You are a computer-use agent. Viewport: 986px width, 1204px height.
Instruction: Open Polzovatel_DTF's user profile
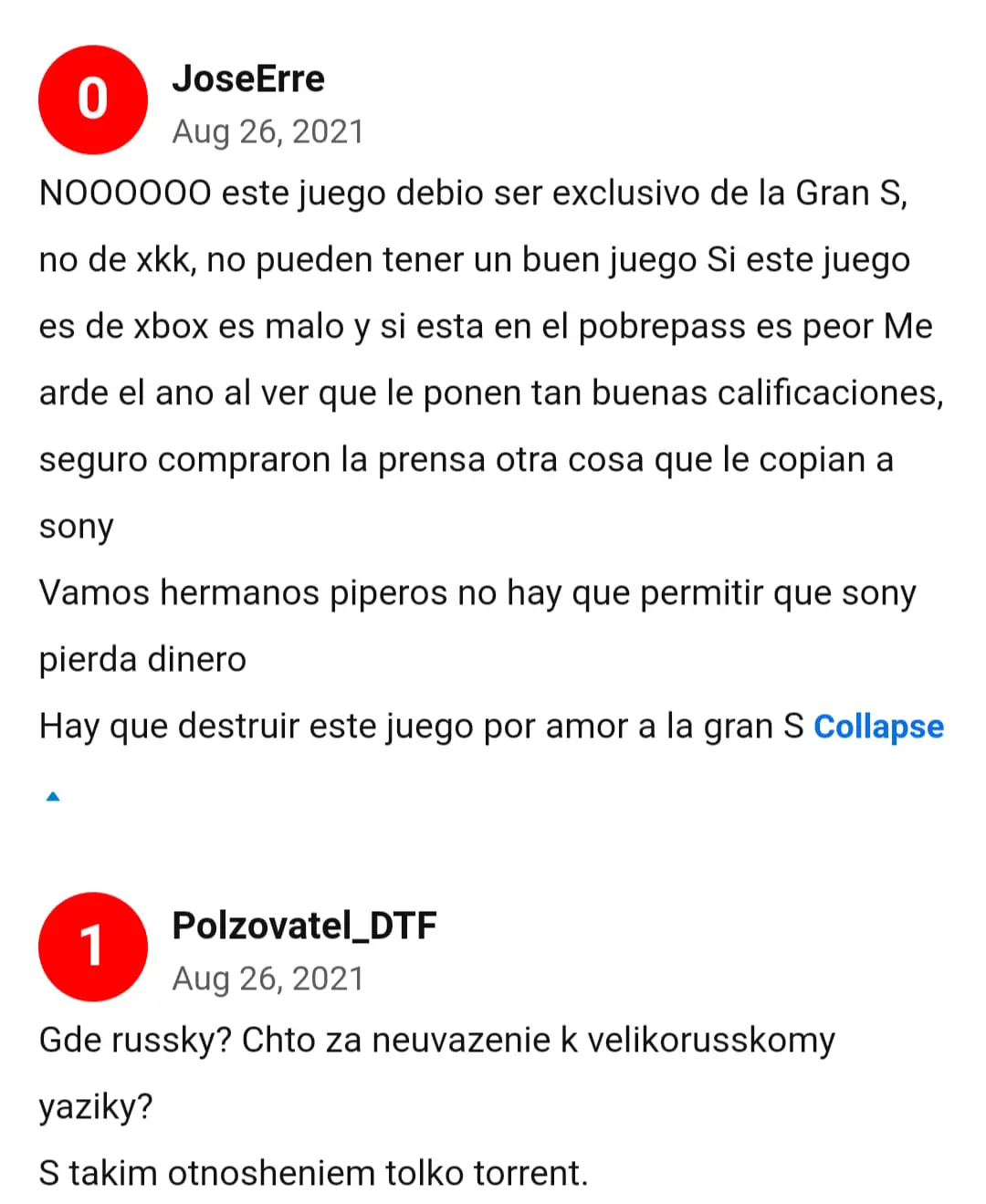(304, 926)
